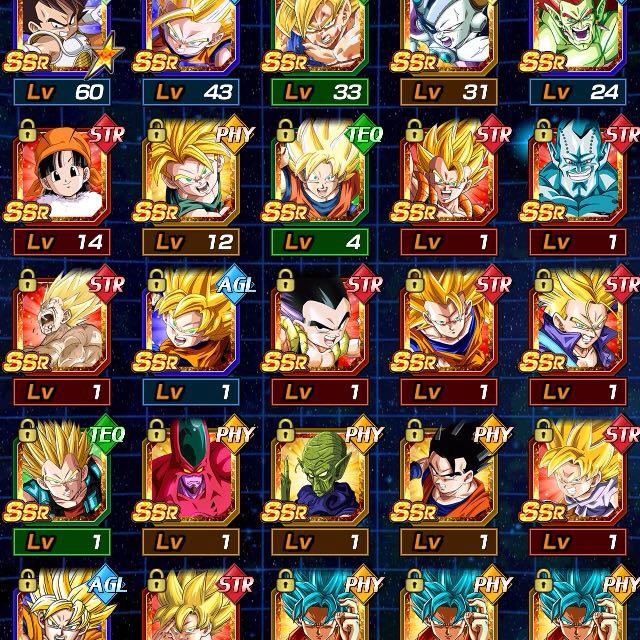Select the Lv 43 SSR character card
This screenshot has height=640, width=640.
(192, 38)
